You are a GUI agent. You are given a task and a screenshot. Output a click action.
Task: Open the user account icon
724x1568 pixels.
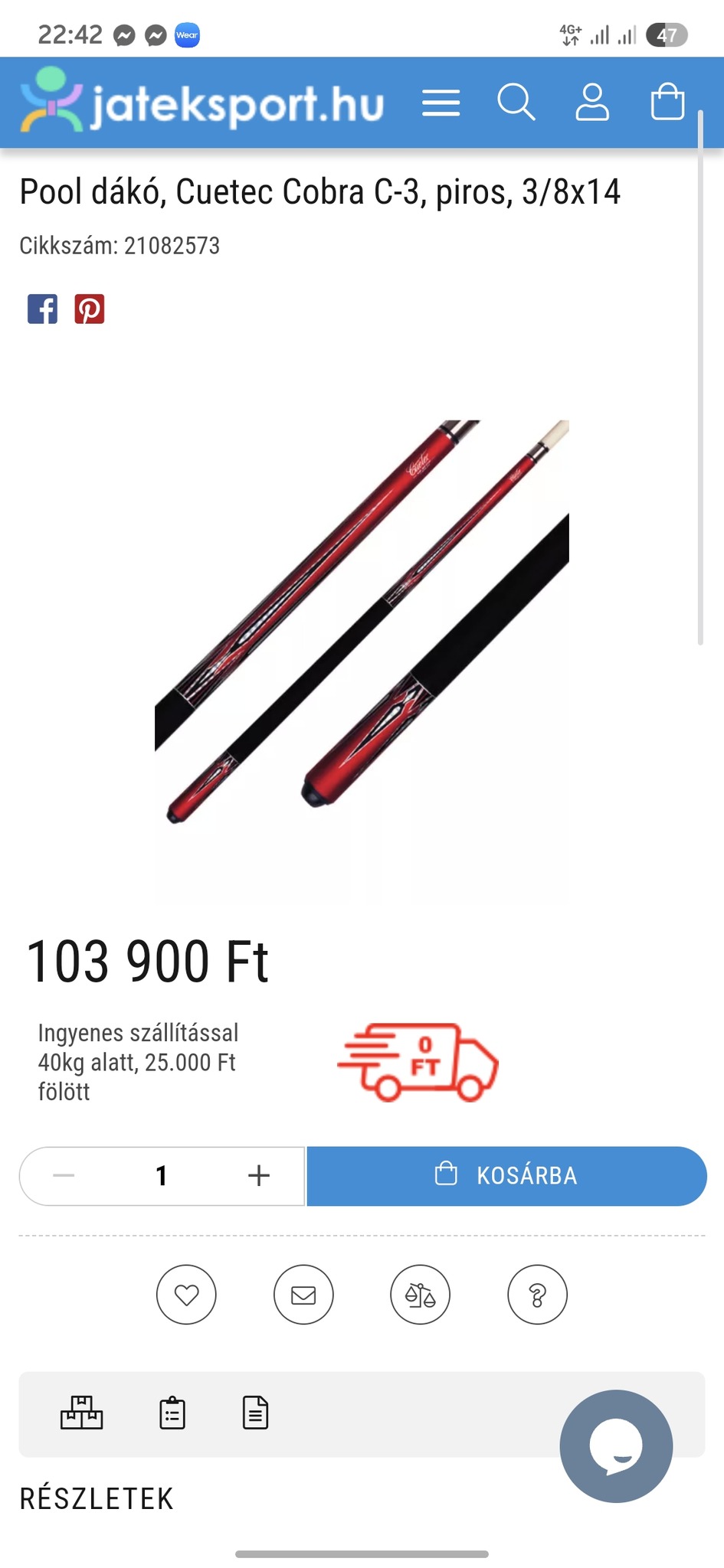click(x=591, y=103)
